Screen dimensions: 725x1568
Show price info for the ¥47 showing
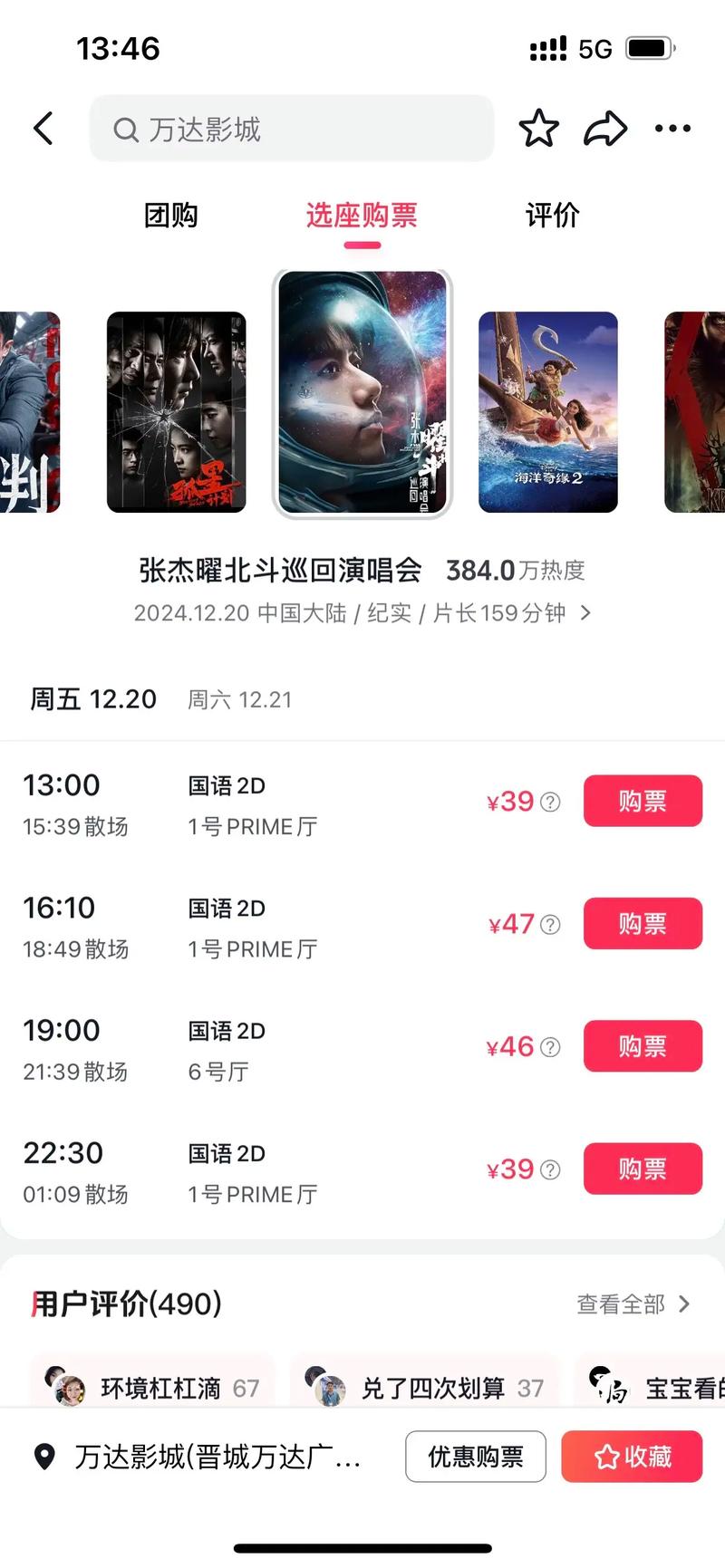[550, 925]
